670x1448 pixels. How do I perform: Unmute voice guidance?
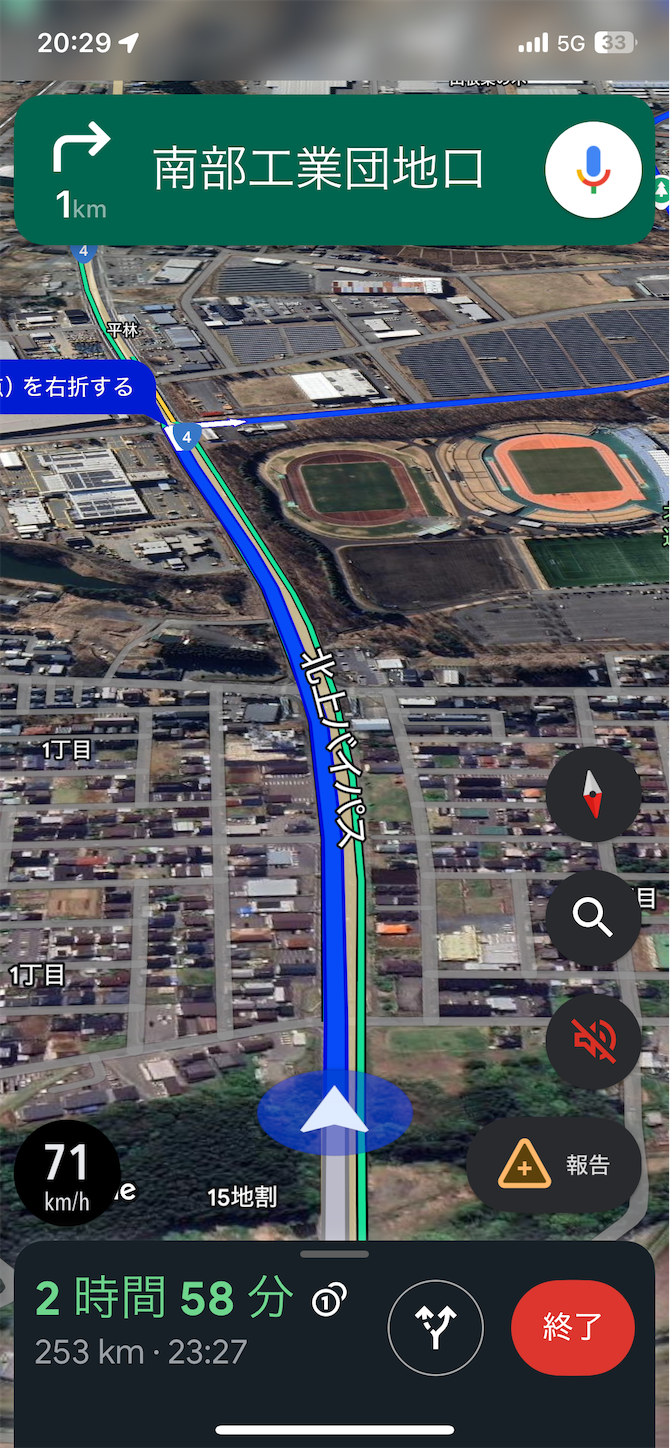click(x=593, y=1041)
